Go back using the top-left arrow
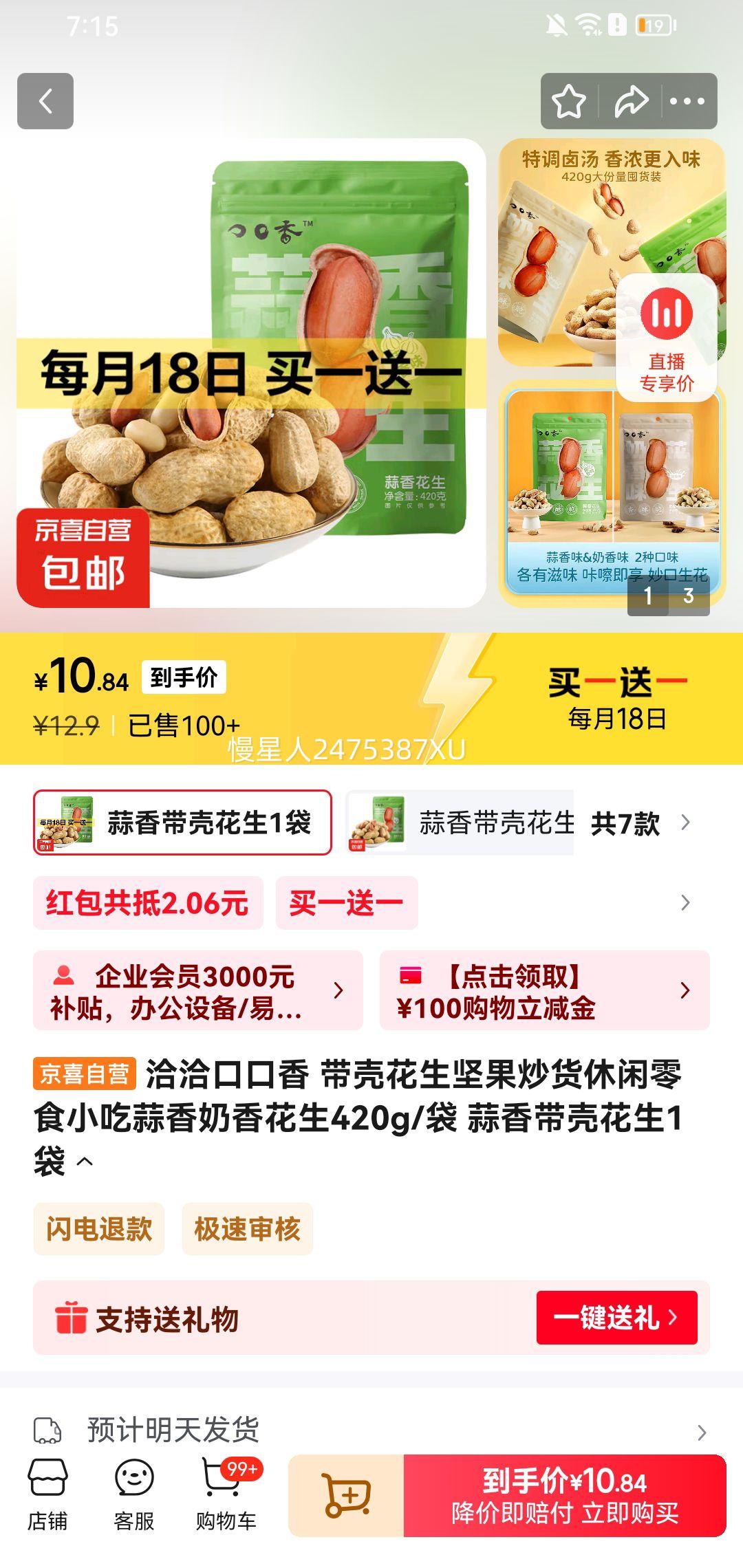Viewport: 743px width, 1568px height. tap(45, 101)
